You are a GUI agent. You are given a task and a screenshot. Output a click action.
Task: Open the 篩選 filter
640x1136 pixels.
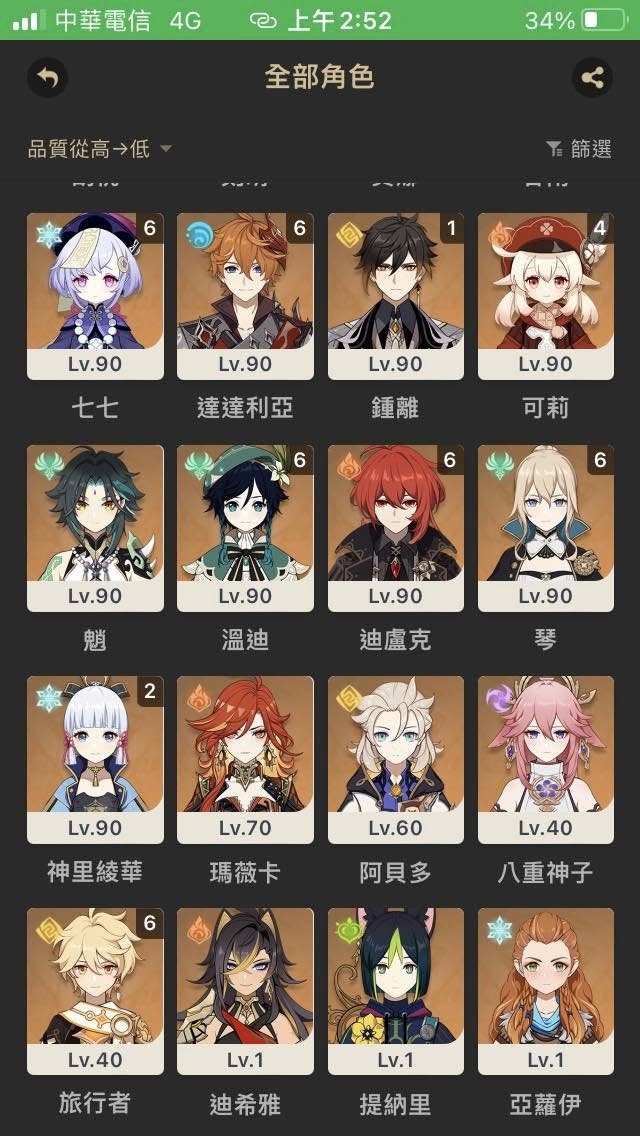[579, 149]
